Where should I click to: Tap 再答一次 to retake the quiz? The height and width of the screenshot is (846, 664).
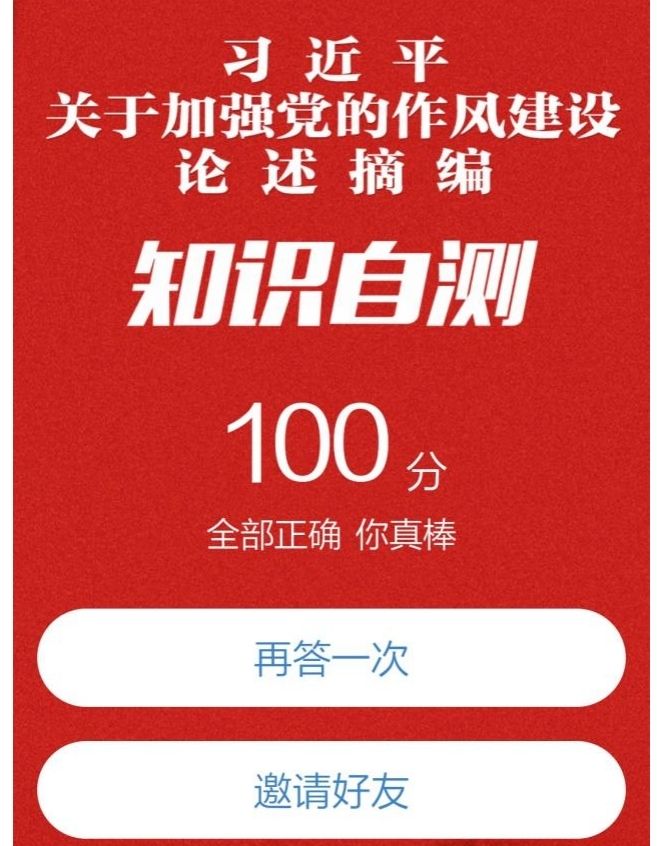tap(331, 660)
